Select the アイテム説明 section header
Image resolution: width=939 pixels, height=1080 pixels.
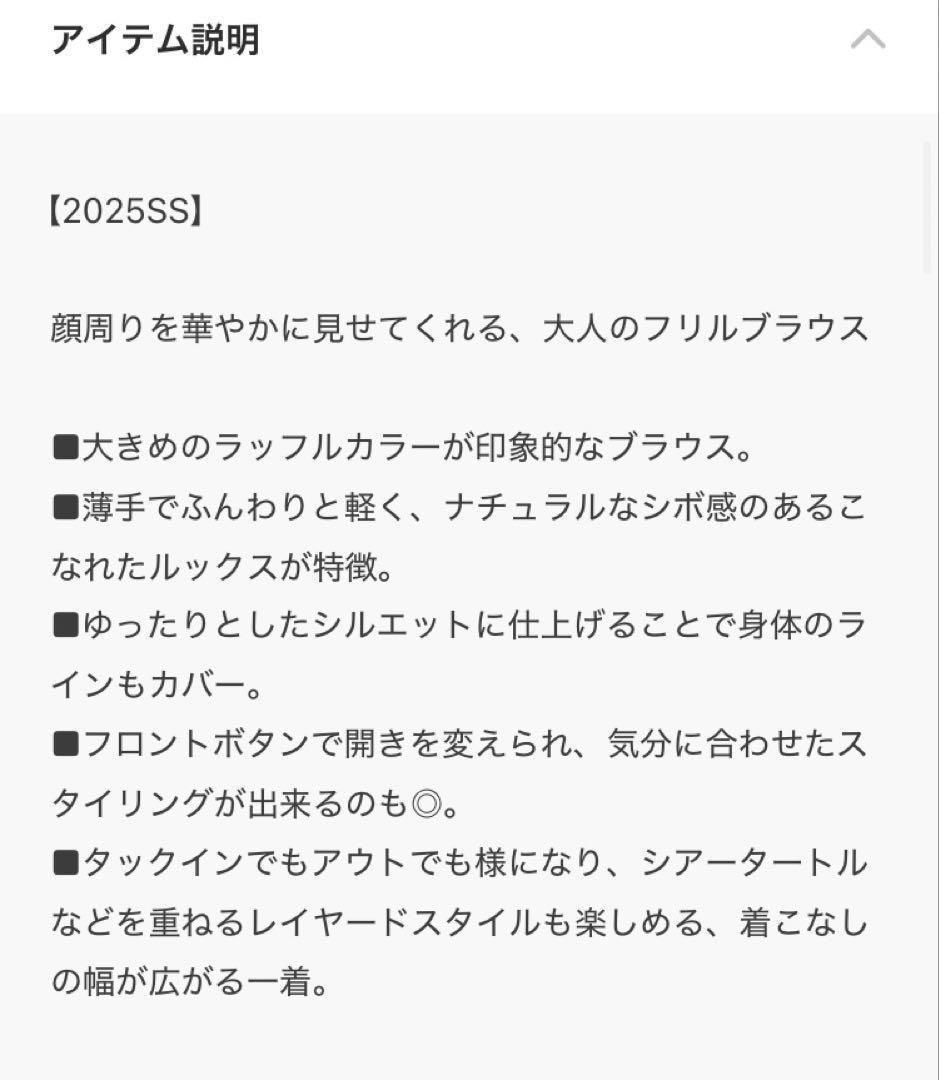tap(154, 38)
